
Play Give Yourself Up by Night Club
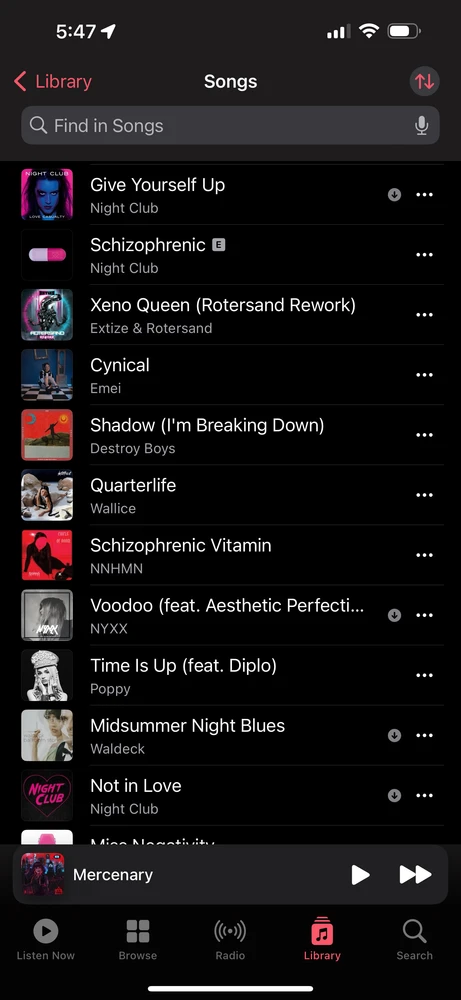232,195
